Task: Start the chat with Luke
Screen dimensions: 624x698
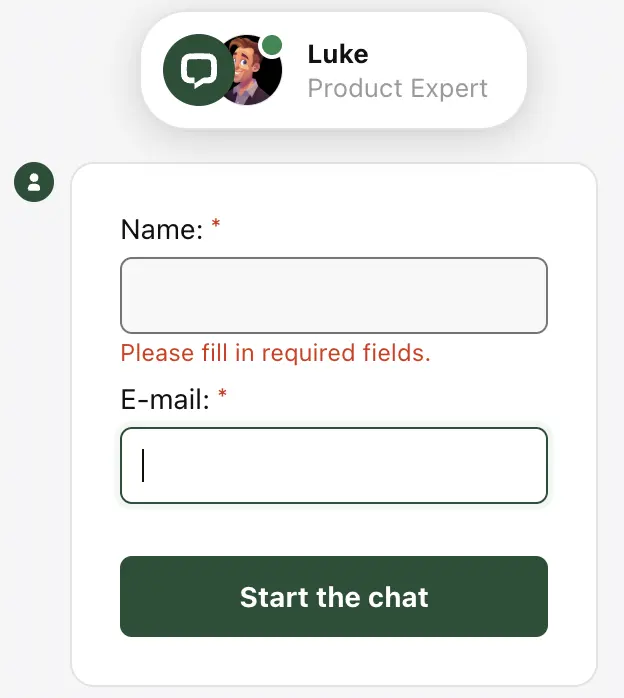Action: pyautogui.click(x=333, y=597)
